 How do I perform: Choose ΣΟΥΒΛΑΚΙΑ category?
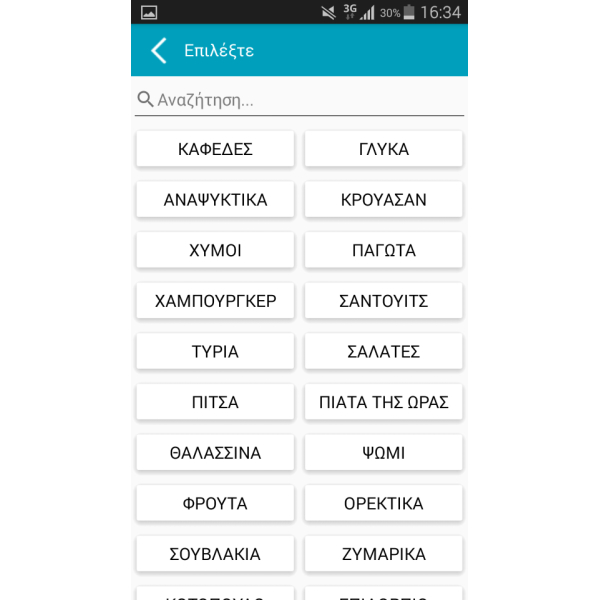tap(215, 554)
